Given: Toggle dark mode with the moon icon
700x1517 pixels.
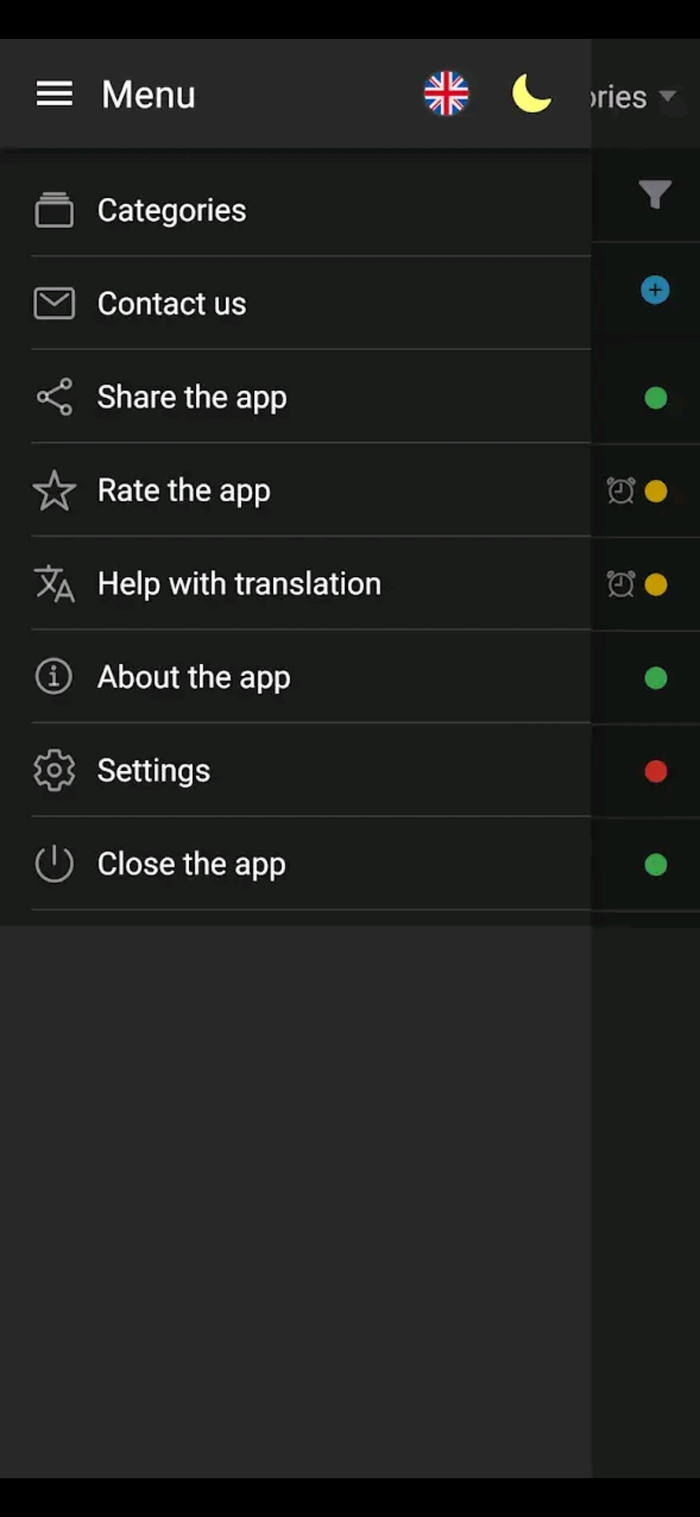Looking at the screenshot, I should coord(531,95).
